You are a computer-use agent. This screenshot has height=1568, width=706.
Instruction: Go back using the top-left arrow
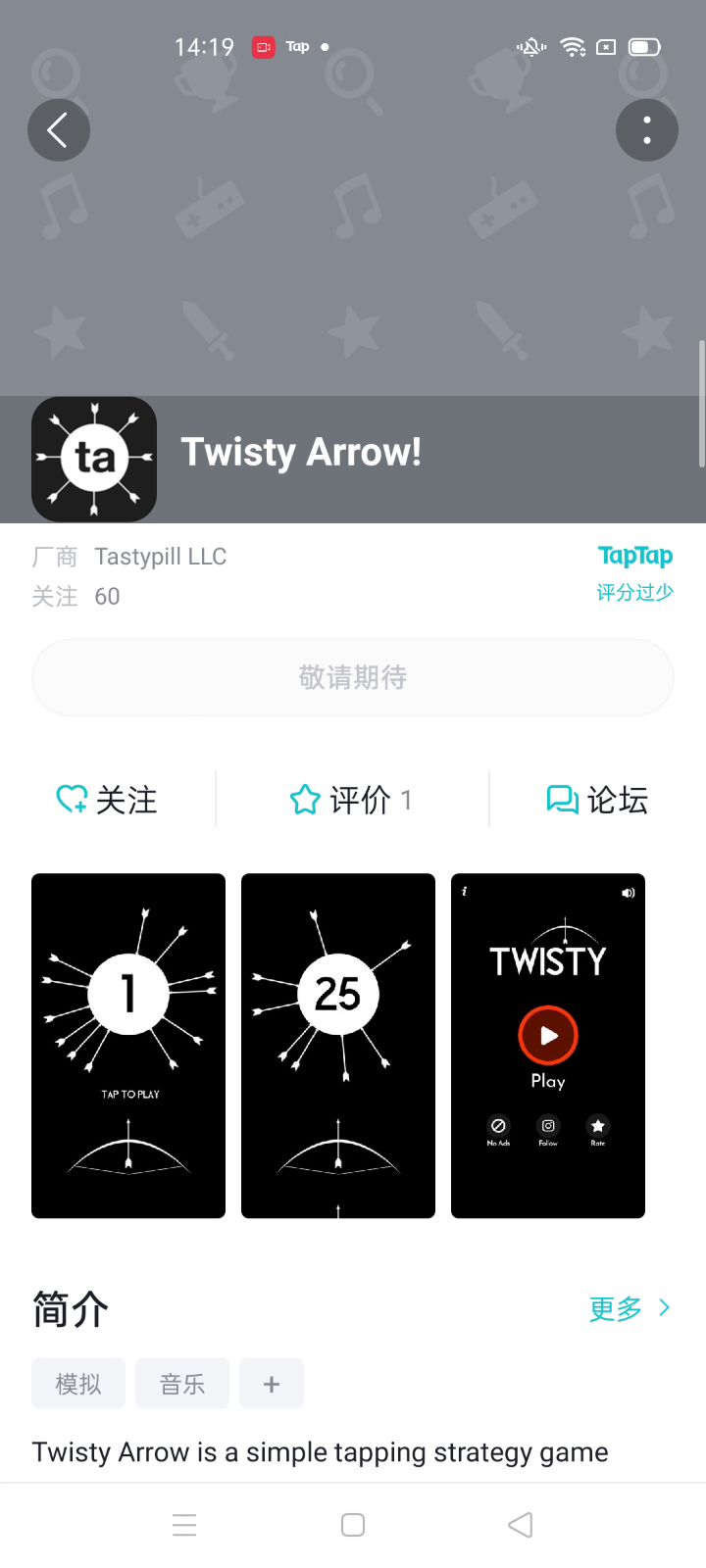coord(59,130)
